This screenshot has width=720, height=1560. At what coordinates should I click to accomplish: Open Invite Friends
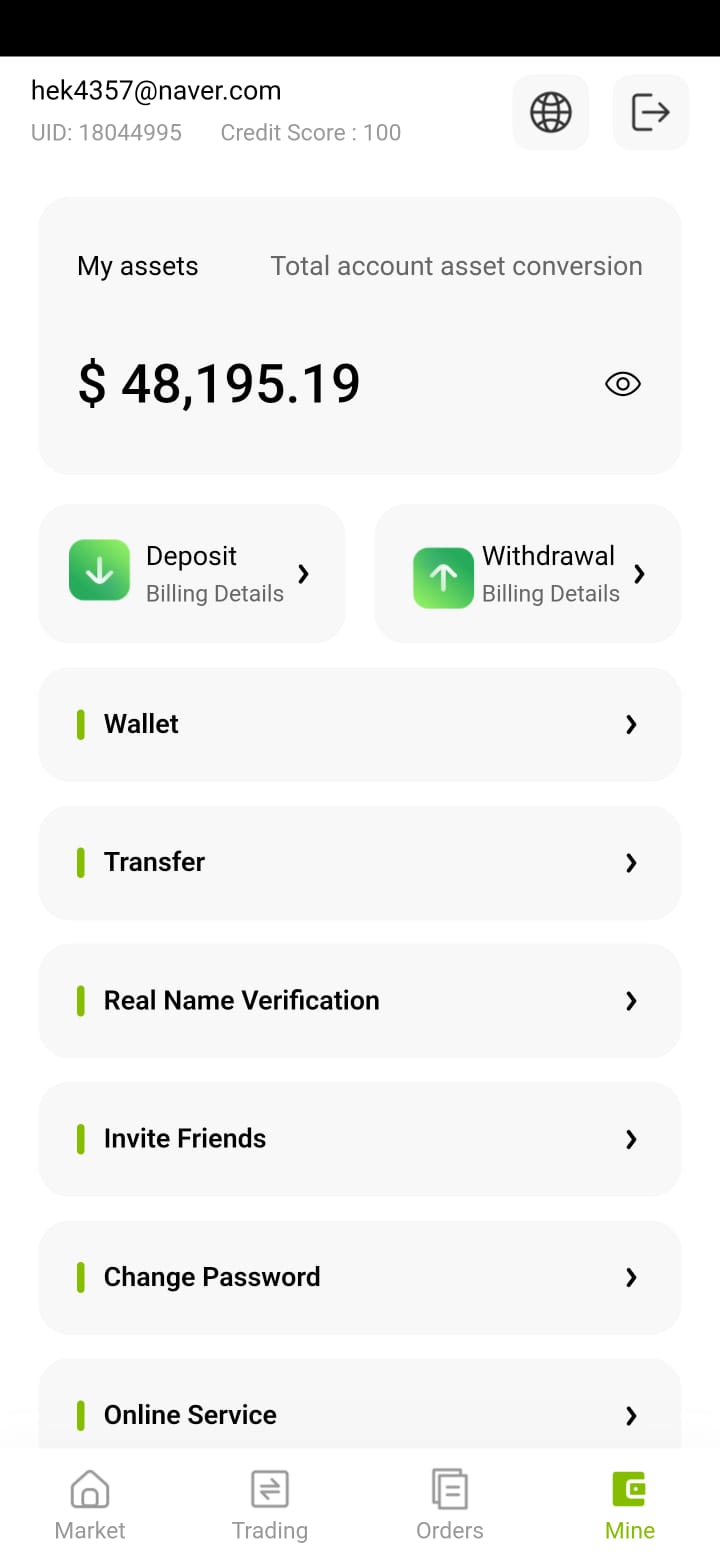pyautogui.click(x=360, y=1139)
